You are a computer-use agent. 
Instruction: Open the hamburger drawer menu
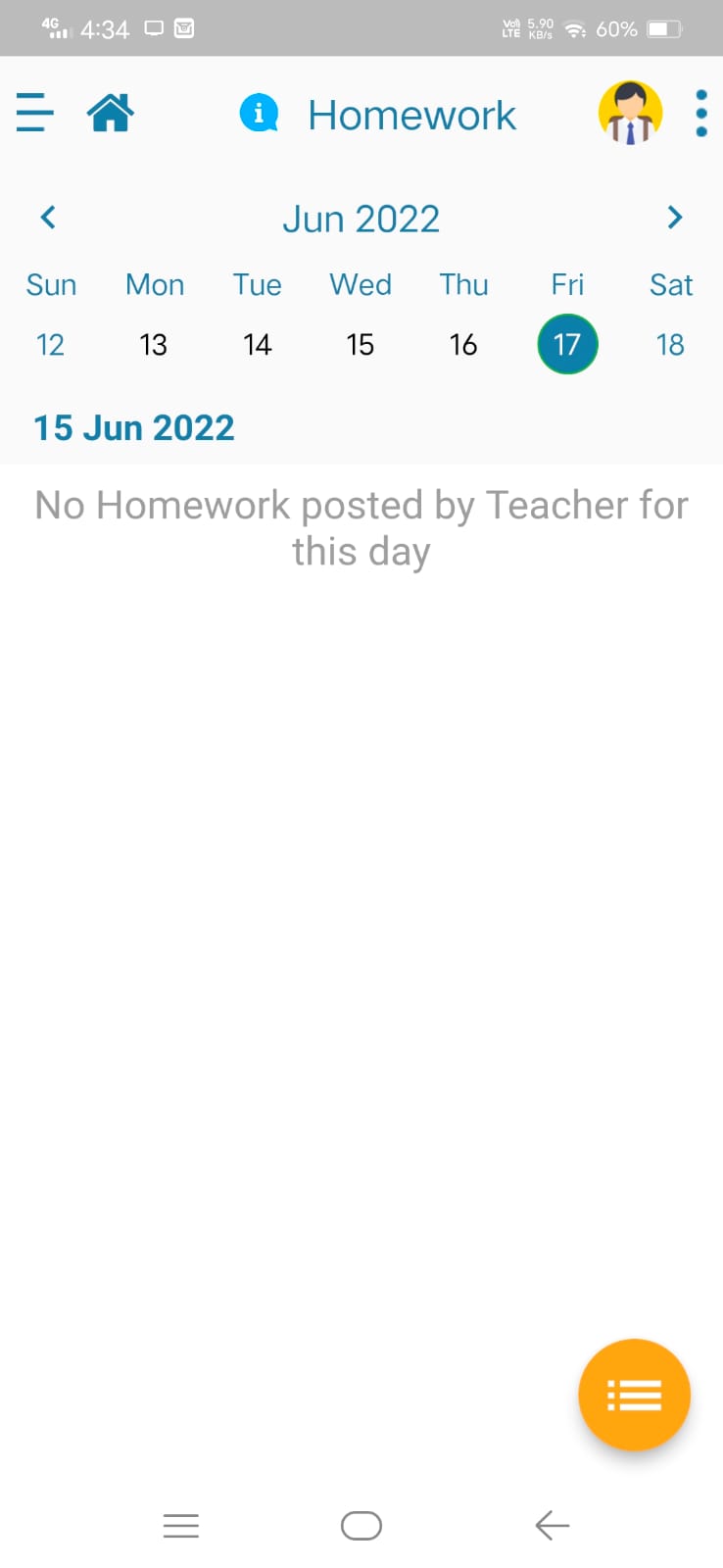coord(35,112)
